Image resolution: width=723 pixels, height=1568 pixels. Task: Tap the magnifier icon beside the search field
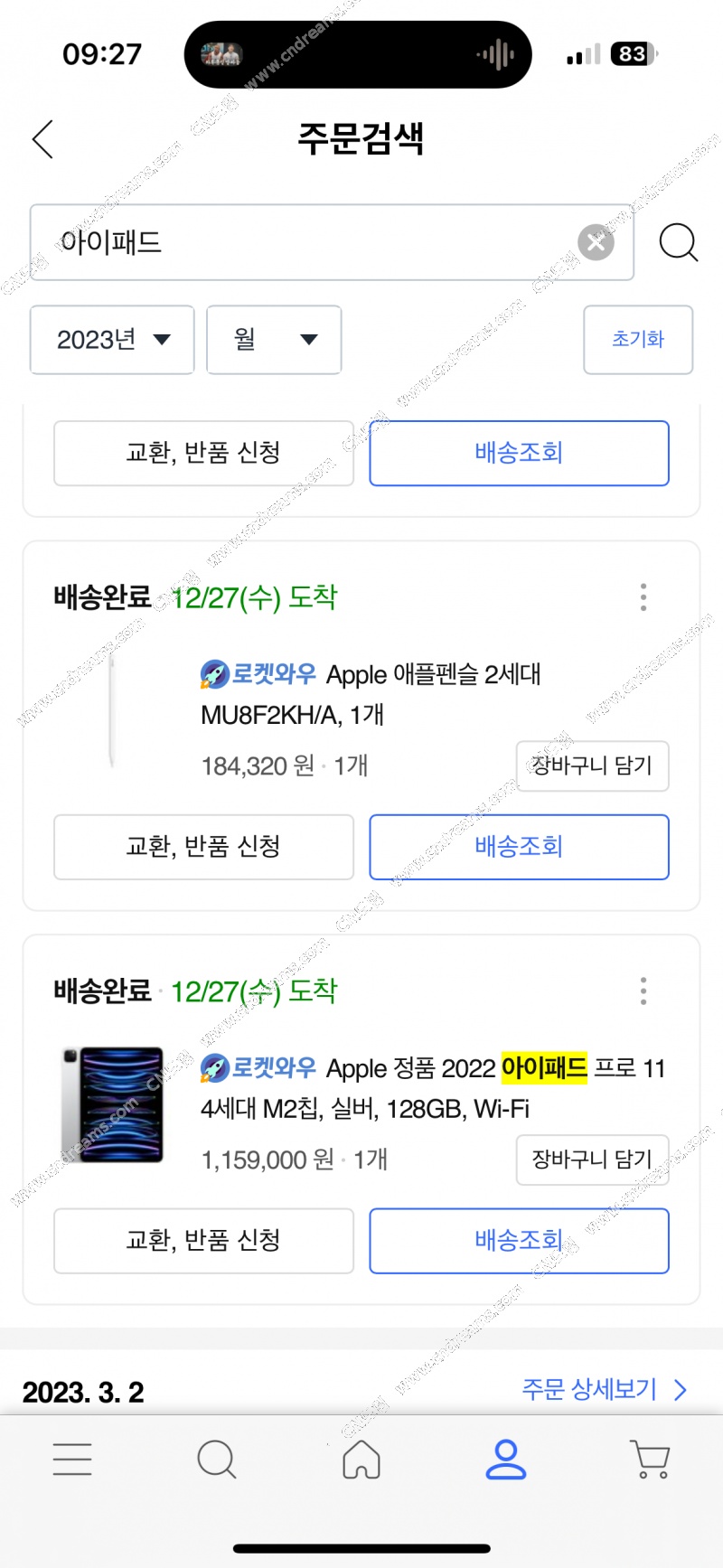(x=678, y=242)
